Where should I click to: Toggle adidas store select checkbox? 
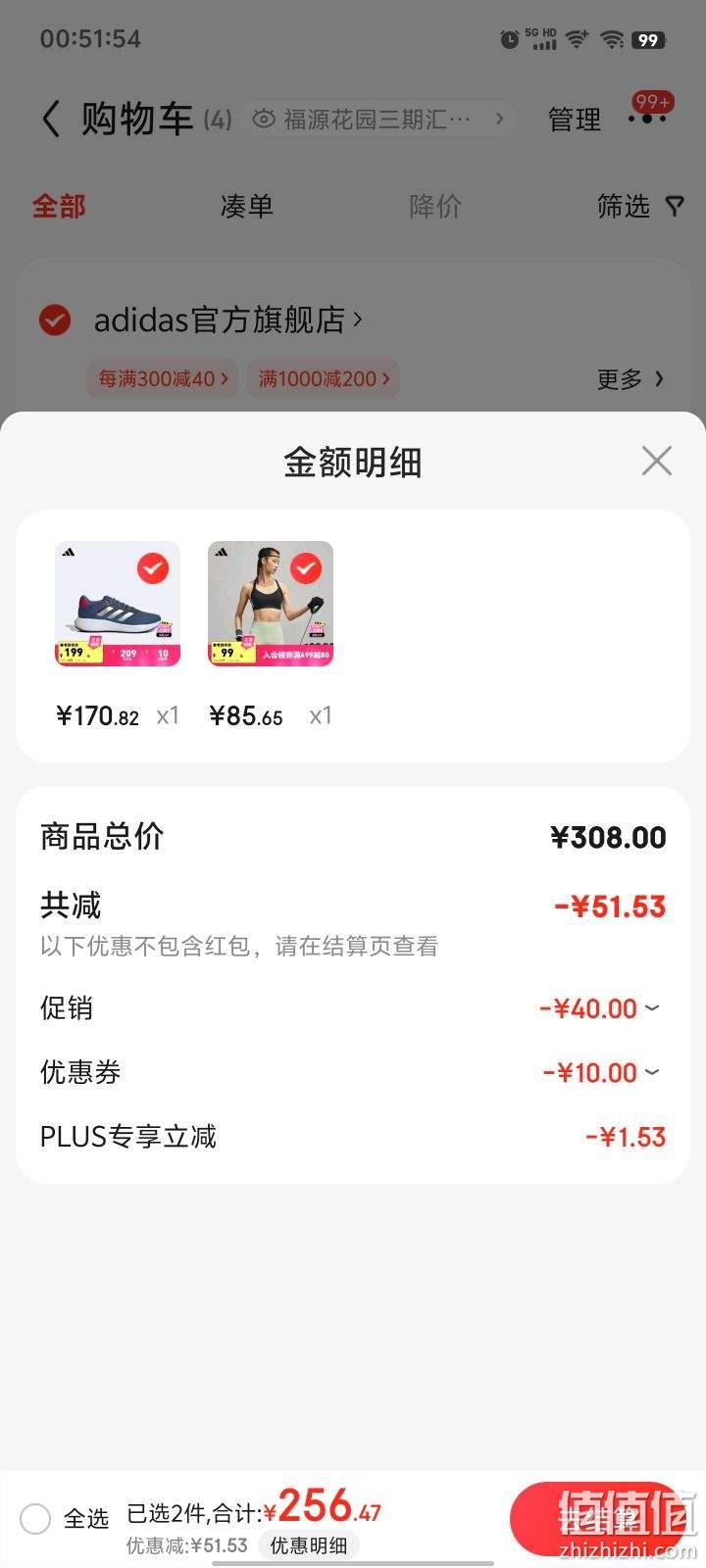54,319
